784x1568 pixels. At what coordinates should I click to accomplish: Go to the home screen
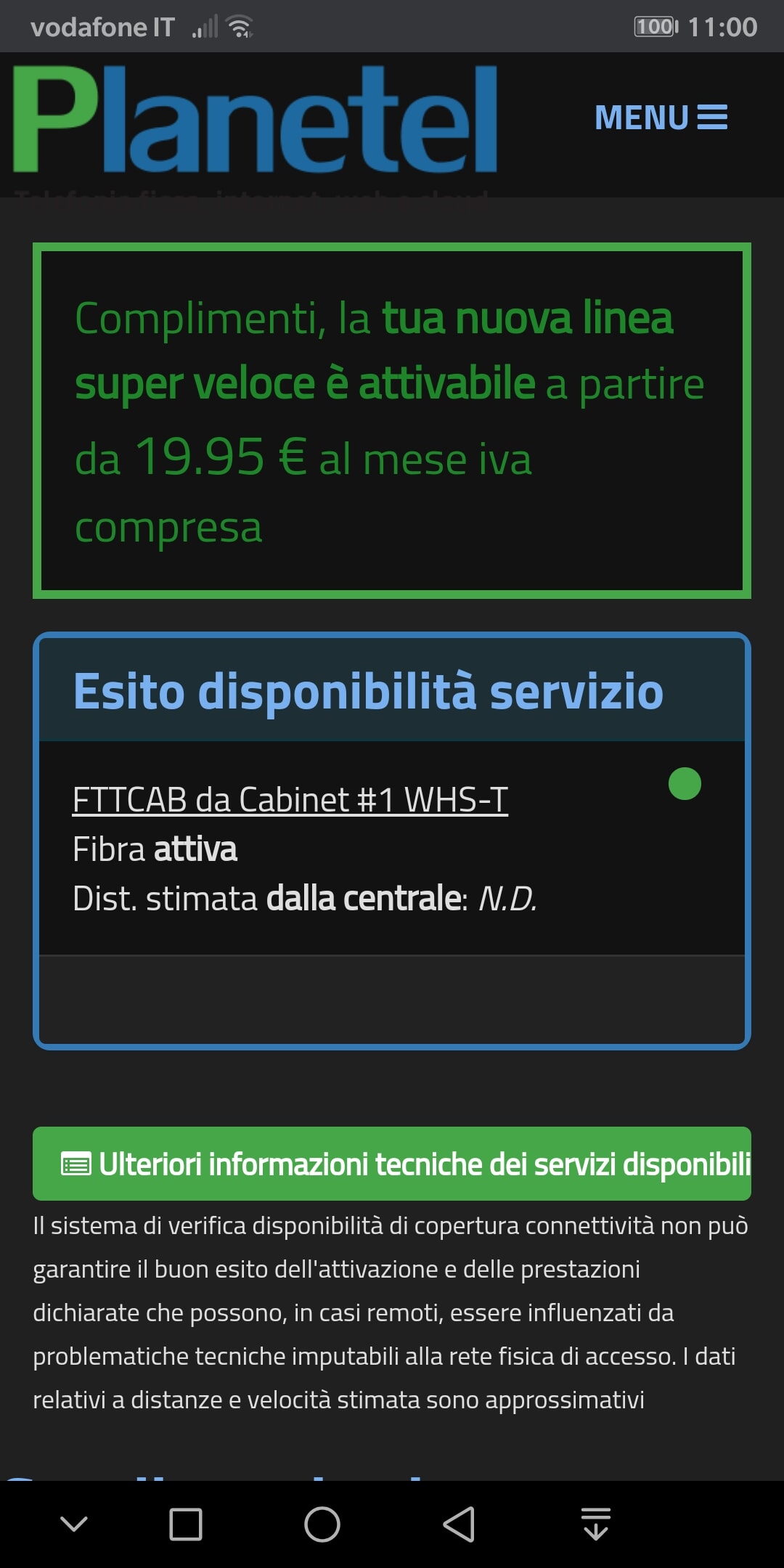click(x=322, y=1524)
